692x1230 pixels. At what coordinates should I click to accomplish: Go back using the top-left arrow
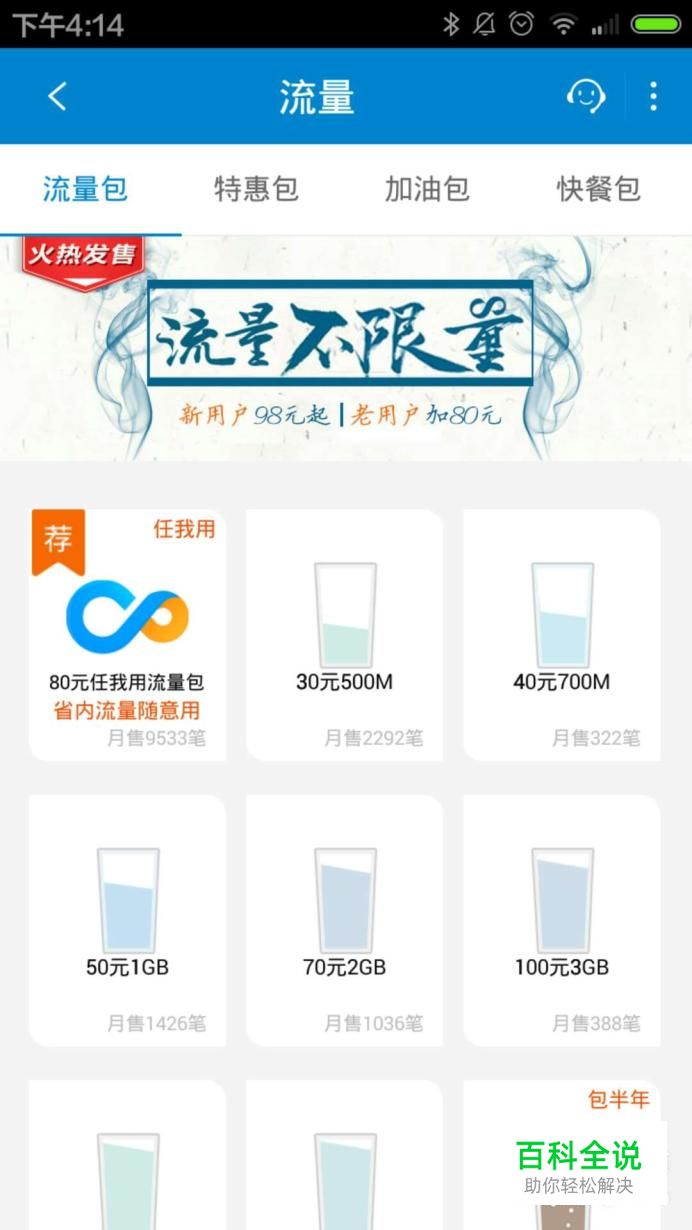pos(58,97)
